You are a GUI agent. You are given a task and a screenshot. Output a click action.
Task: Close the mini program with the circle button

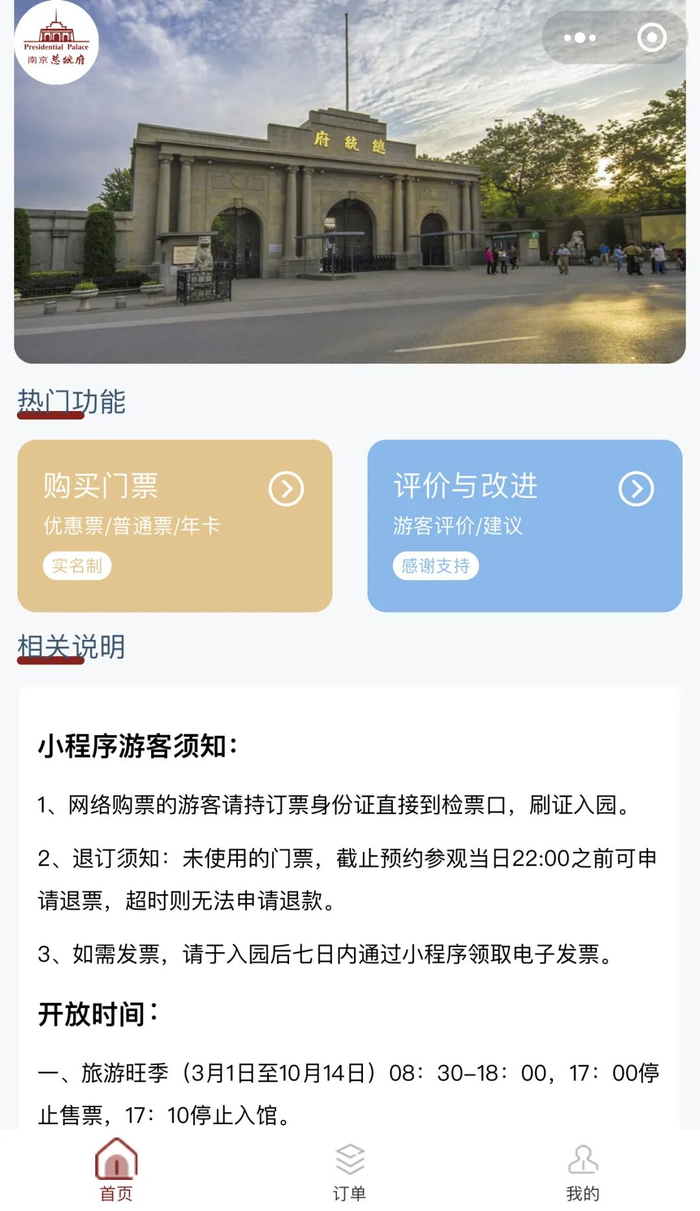[x=651, y=38]
